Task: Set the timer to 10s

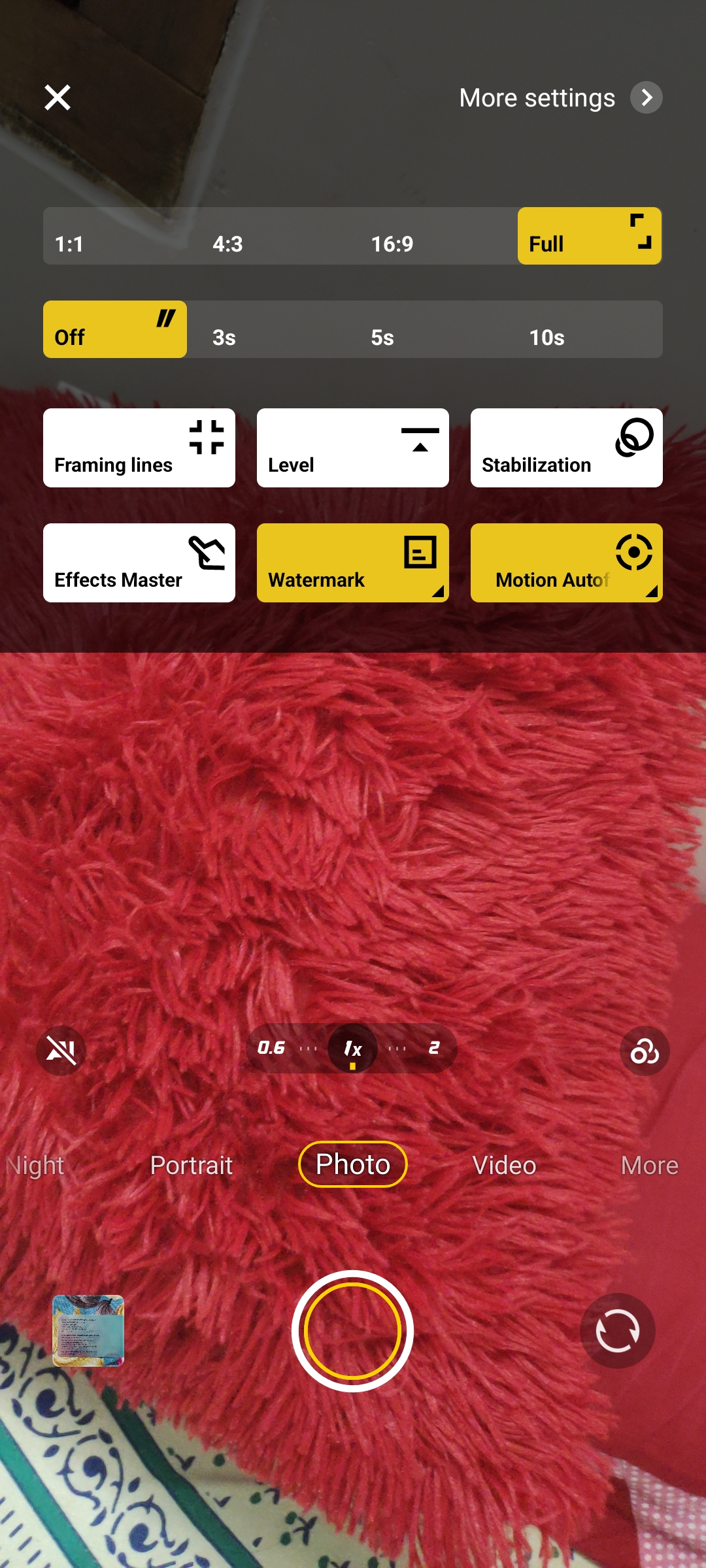Action: pos(546,337)
